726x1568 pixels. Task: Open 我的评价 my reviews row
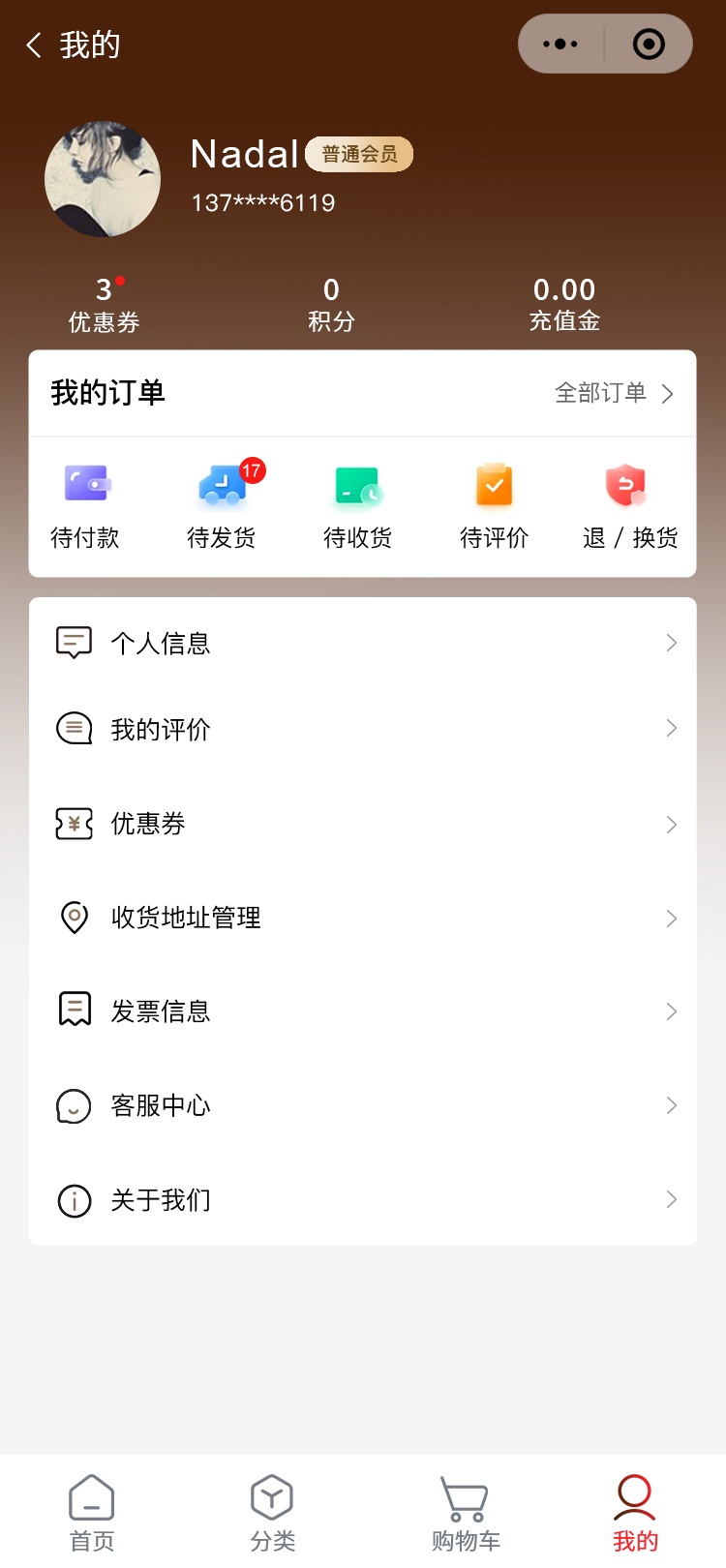point(363,729)
